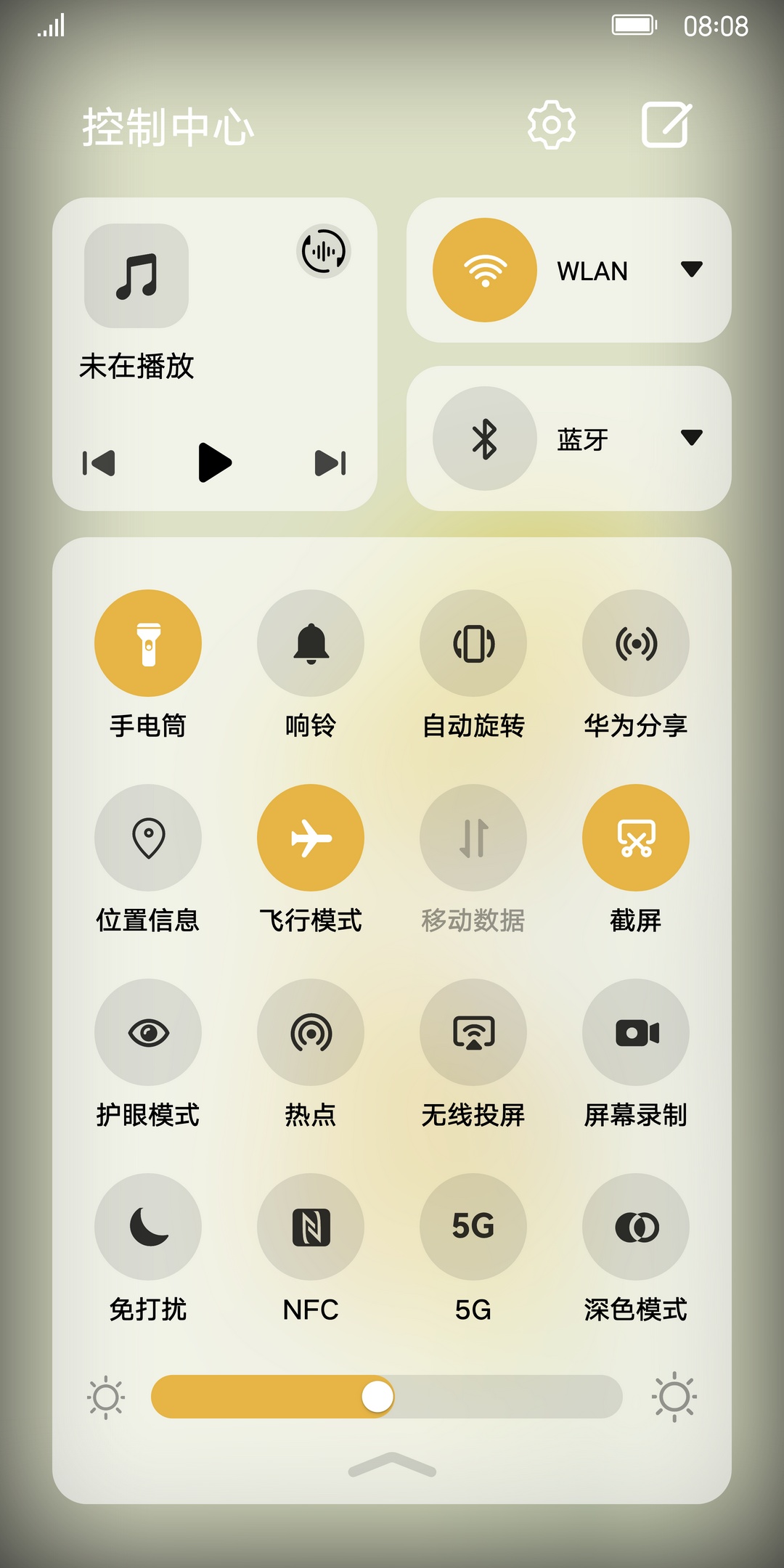Disable airplane mode (飞行模式)

tap(311, 838)
